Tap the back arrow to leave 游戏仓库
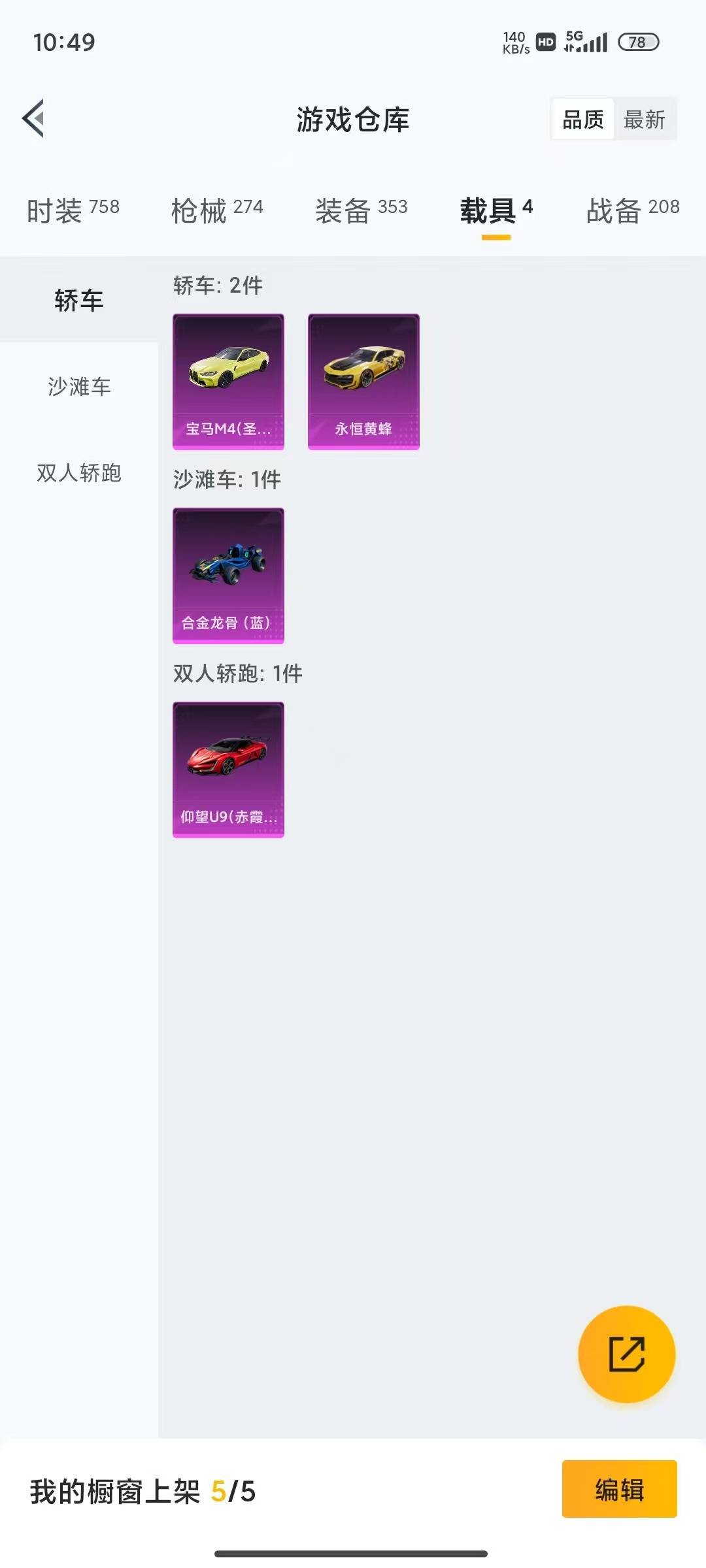 click(x=31, y=119)
